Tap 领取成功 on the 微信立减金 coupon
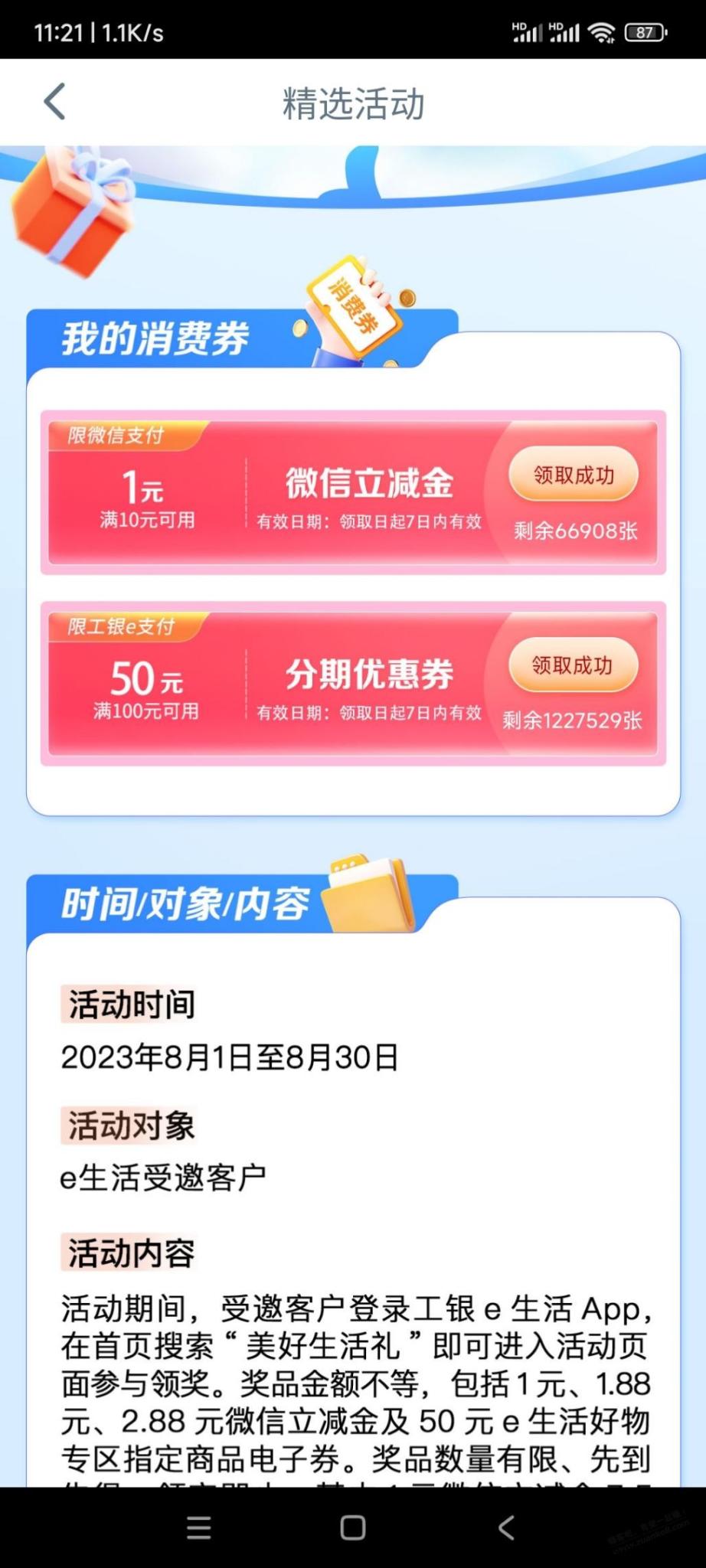Screen dimensions: 706x1568 574,475
